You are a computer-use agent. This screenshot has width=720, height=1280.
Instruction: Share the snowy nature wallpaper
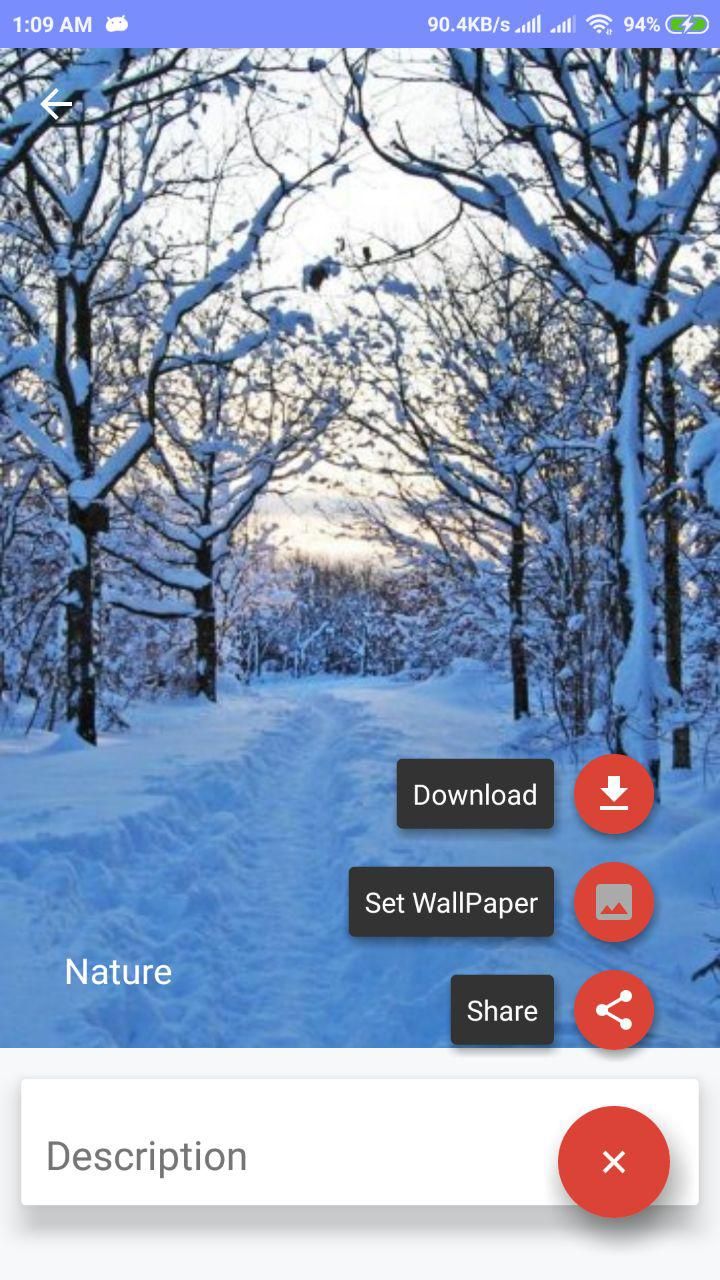[x=613, y=1010]
